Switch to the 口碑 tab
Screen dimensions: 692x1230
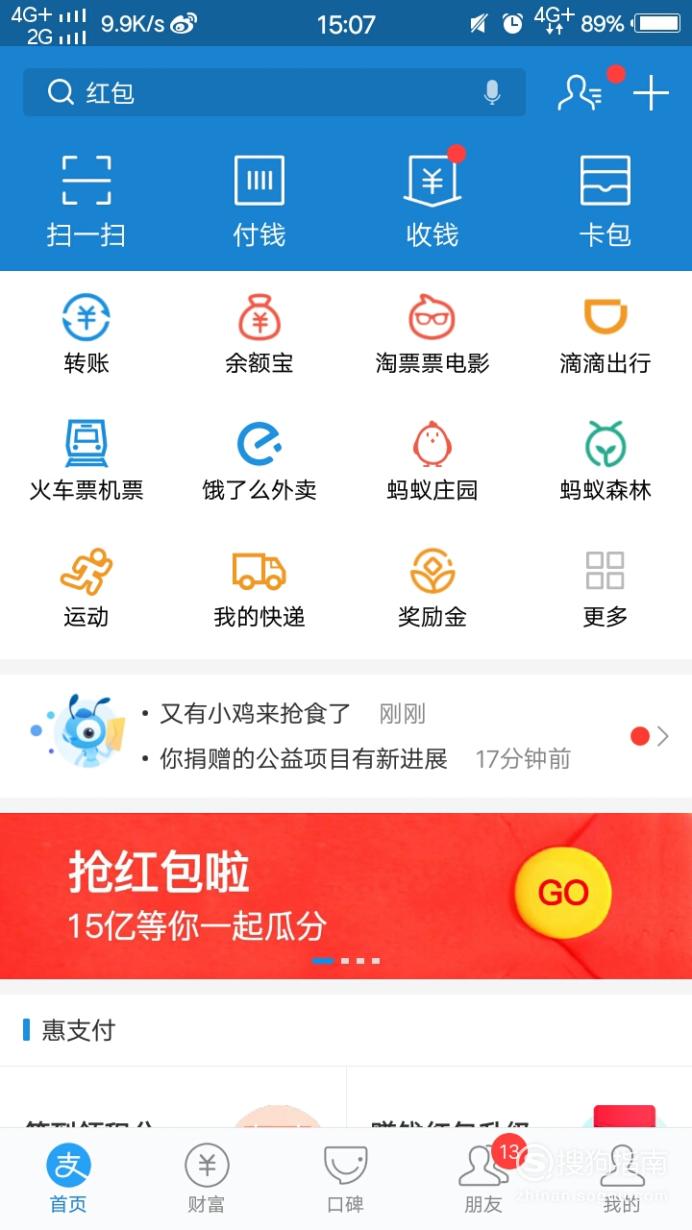[345, 1178]
